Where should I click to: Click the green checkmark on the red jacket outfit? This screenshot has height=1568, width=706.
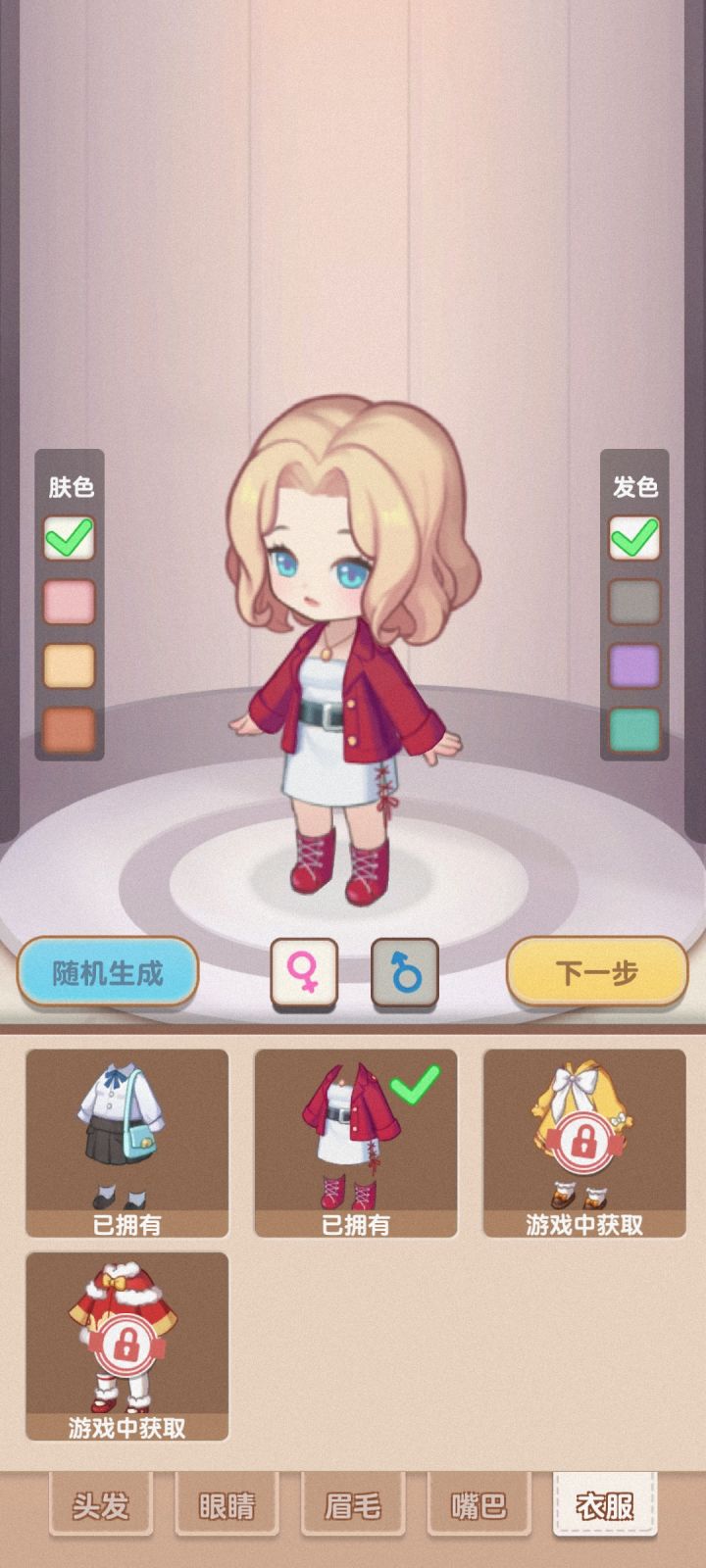point(417,1084)
